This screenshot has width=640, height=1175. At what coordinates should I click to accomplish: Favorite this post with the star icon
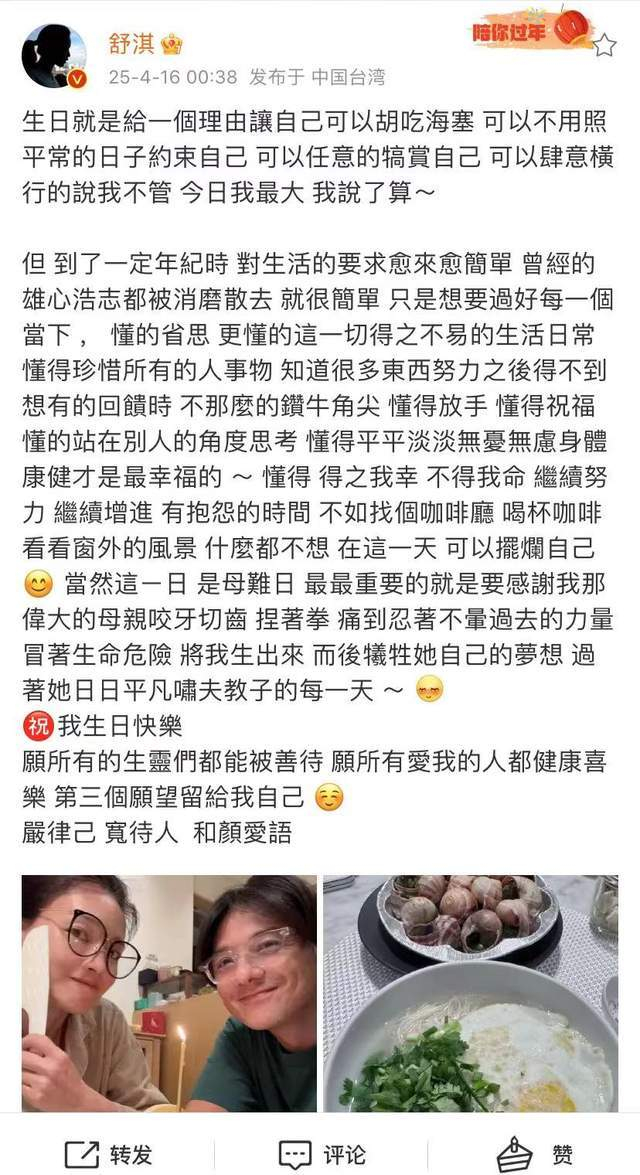[x=605, y=45]
